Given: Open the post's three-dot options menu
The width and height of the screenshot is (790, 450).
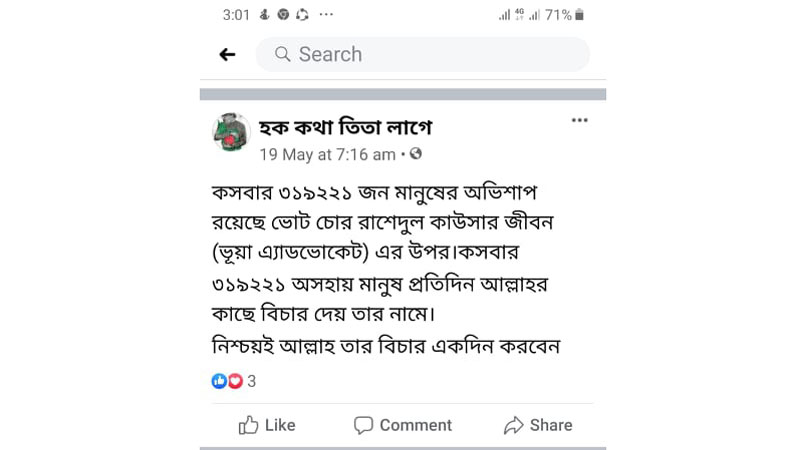Looking at the screenshot, I should [x=580, y=121].
